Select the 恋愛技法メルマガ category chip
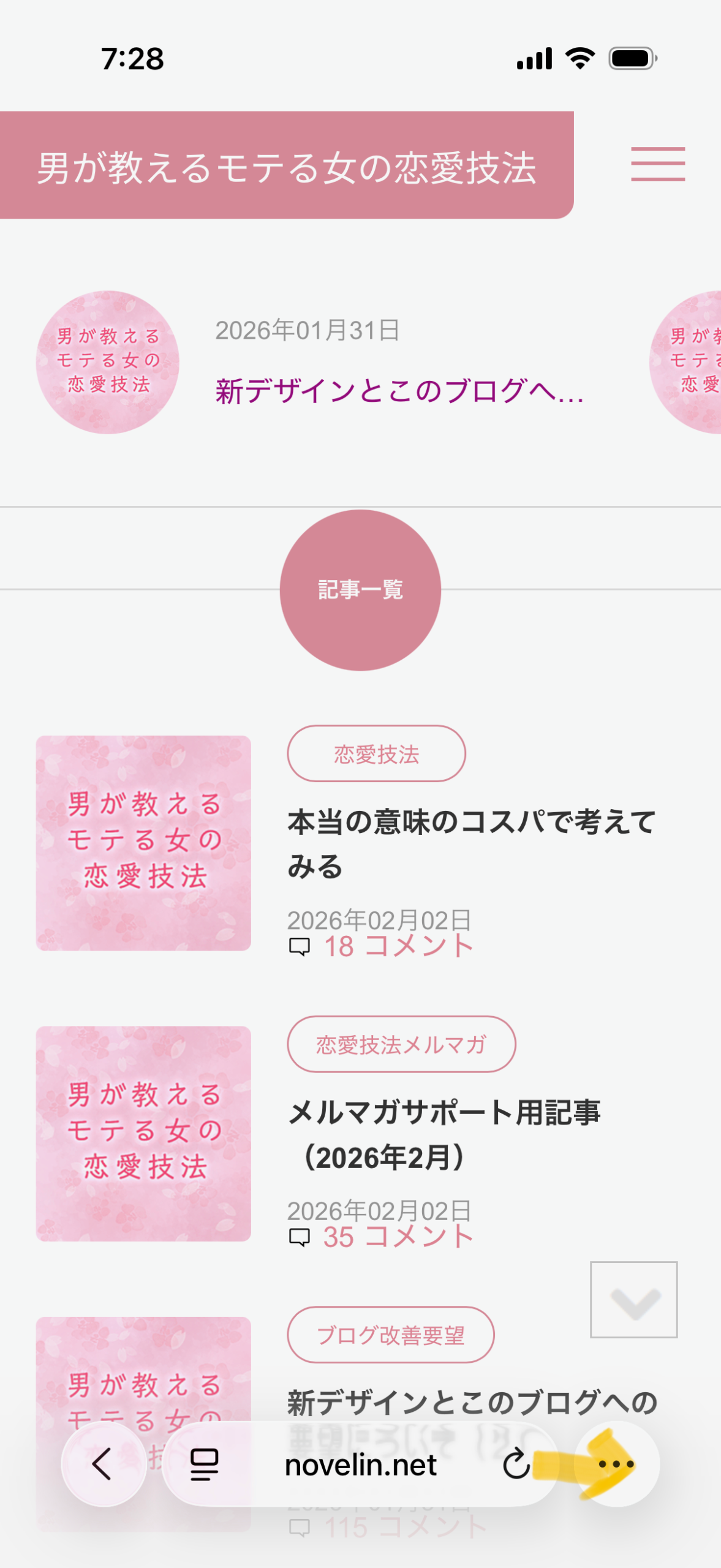721x1568 pixels. pyautogui.click(x=401, y=1044)
